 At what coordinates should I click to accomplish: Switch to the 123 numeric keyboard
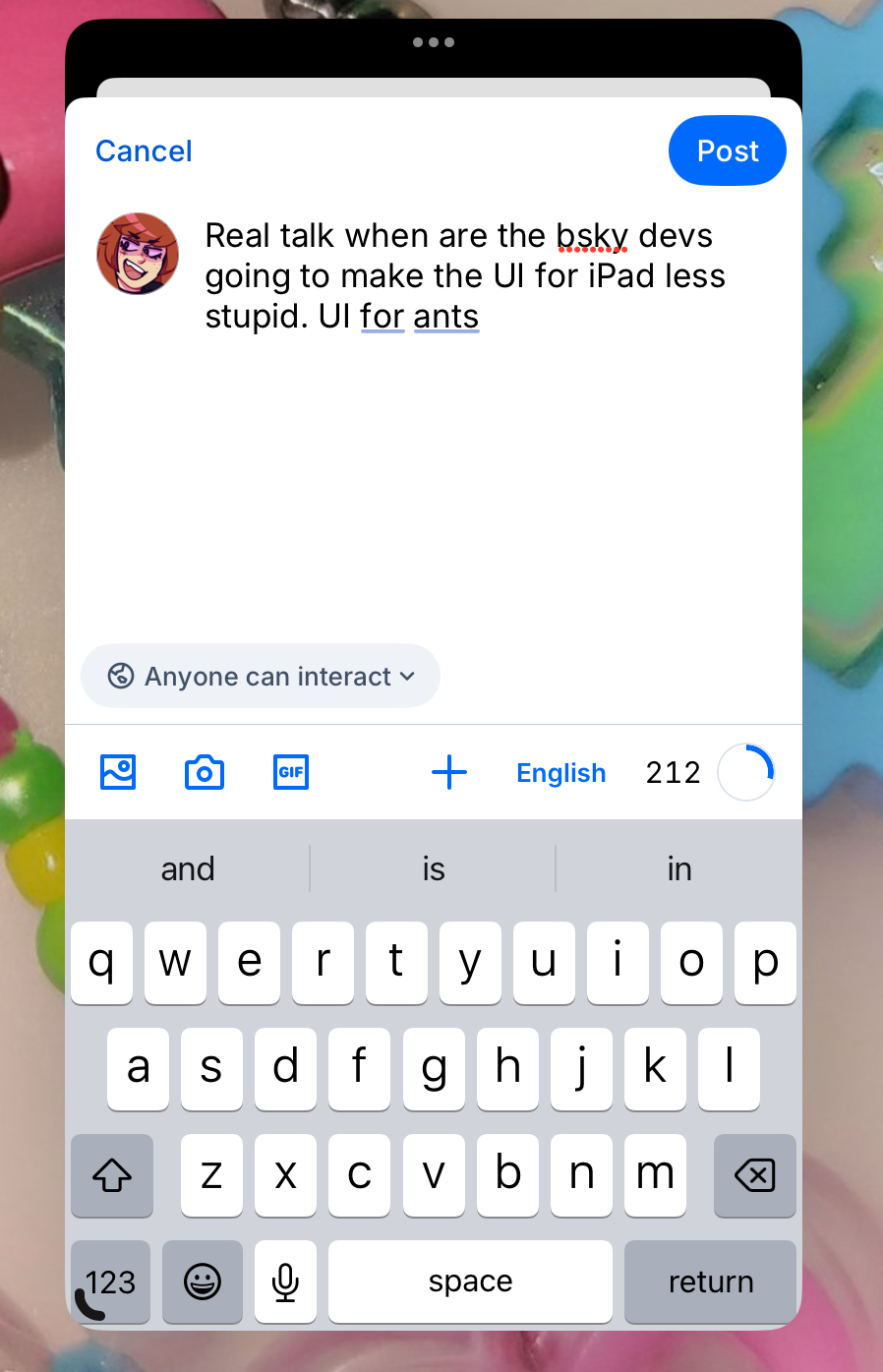point(111,1282)
